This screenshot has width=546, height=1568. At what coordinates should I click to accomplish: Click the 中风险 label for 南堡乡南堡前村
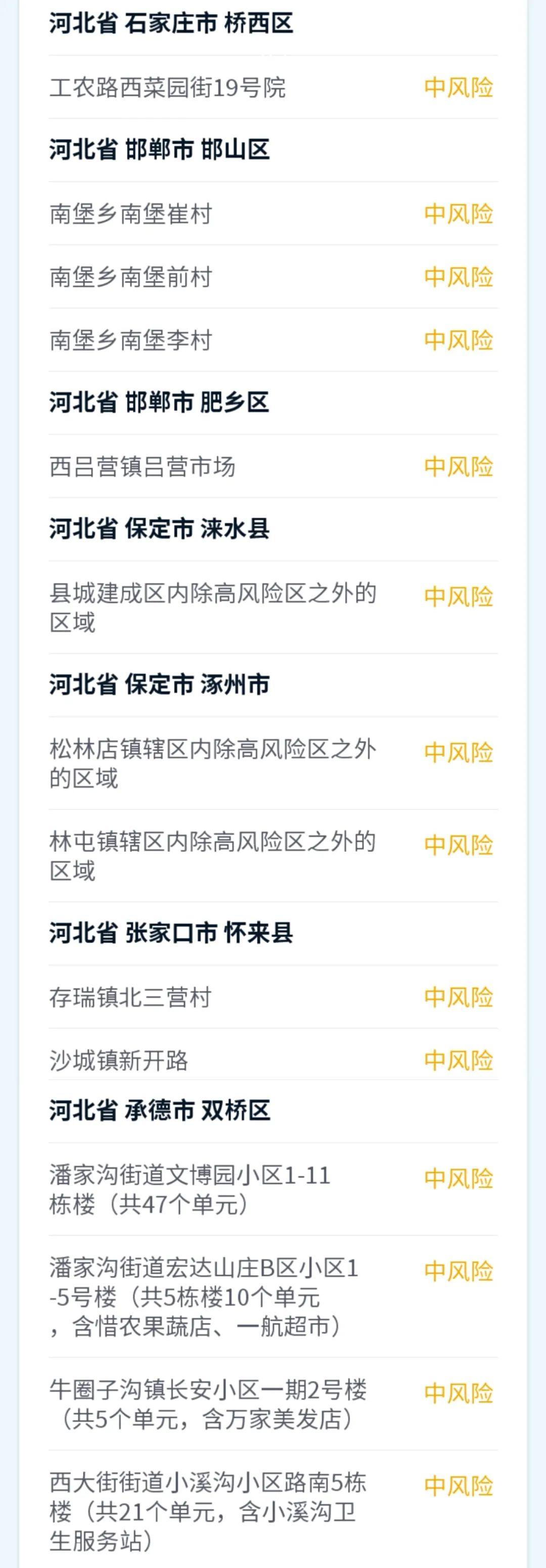(459, 278)
